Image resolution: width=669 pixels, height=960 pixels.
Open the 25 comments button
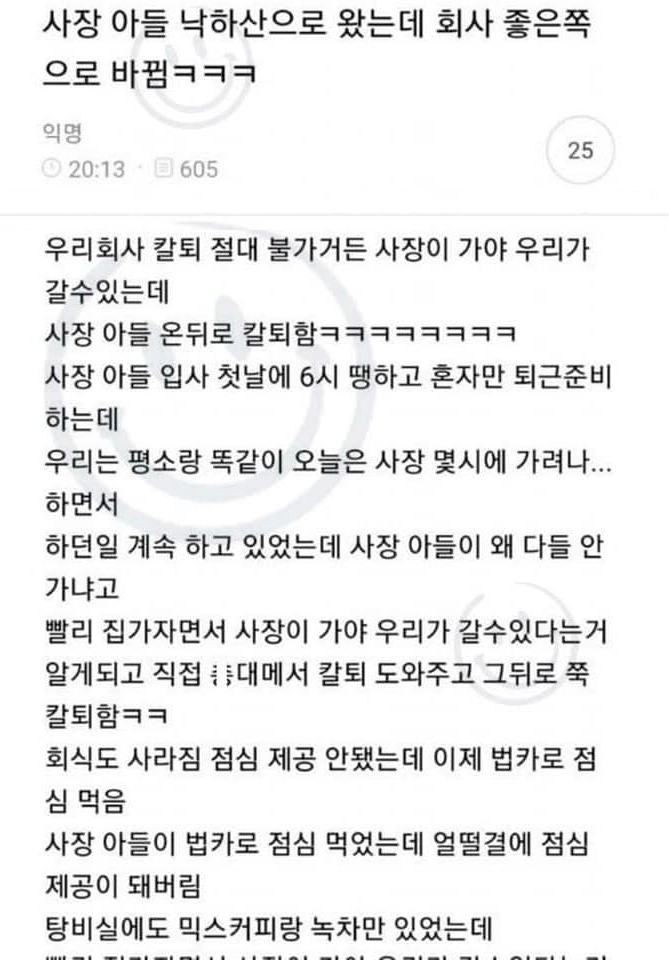pos(580,151)
